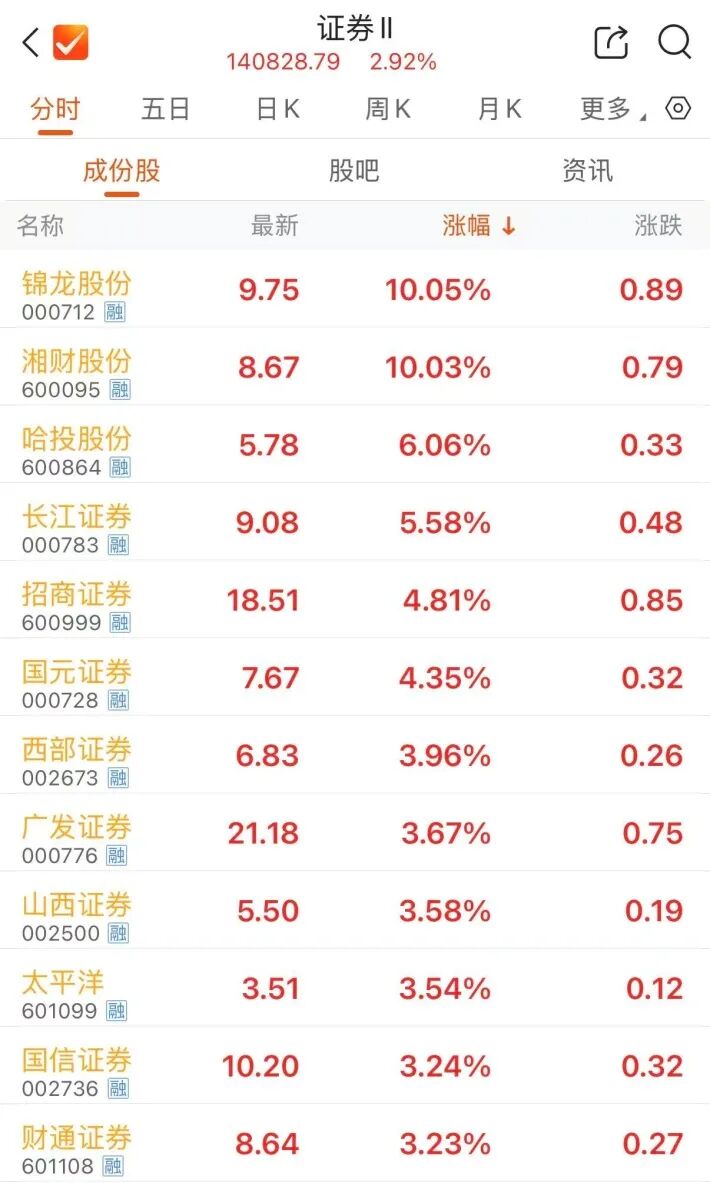Open the 湘财股份 stock details
Viewport: 710px width, 1183px height.
355,368
